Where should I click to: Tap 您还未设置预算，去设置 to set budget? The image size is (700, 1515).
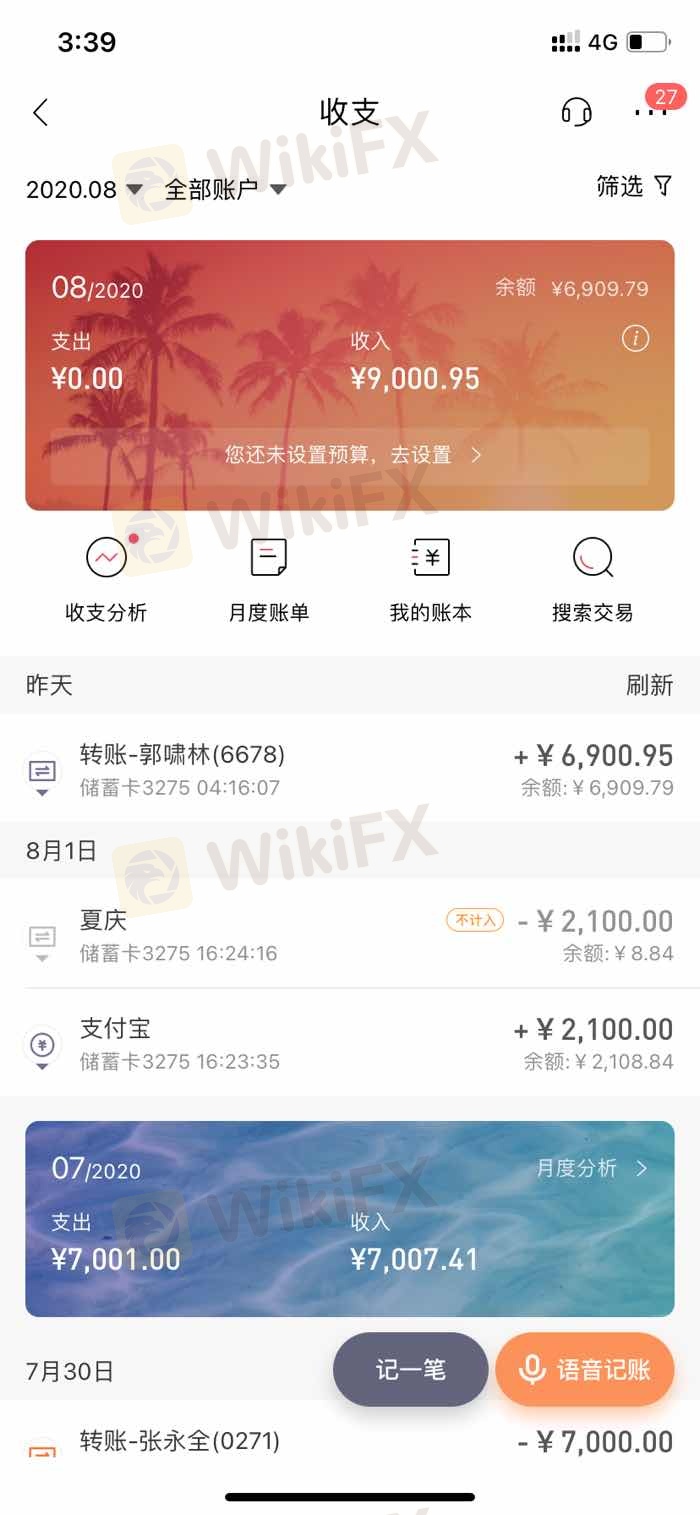[350, 455]
